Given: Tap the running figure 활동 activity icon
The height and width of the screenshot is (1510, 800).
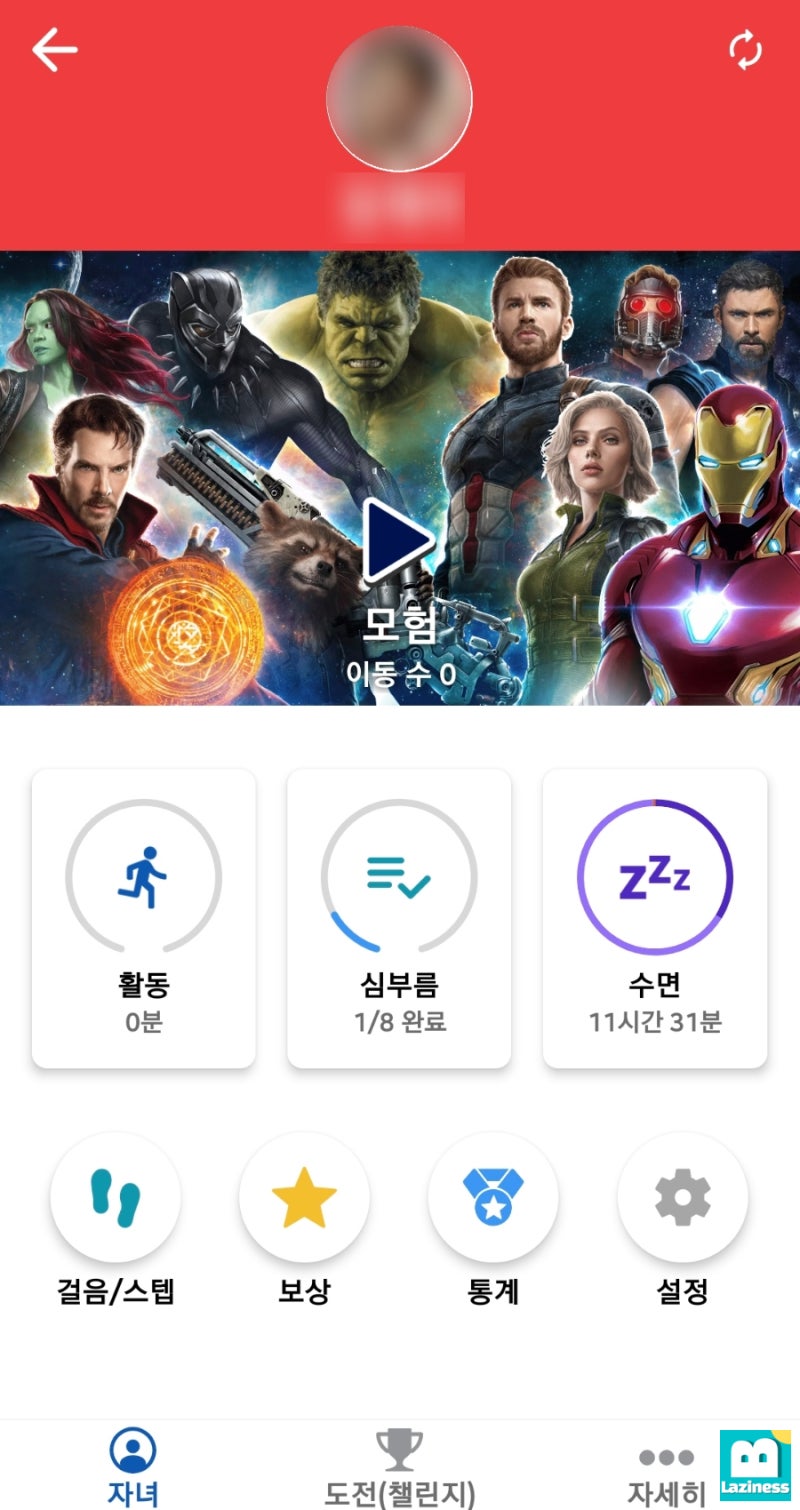Looking at the screenshot, I should 143,877.
